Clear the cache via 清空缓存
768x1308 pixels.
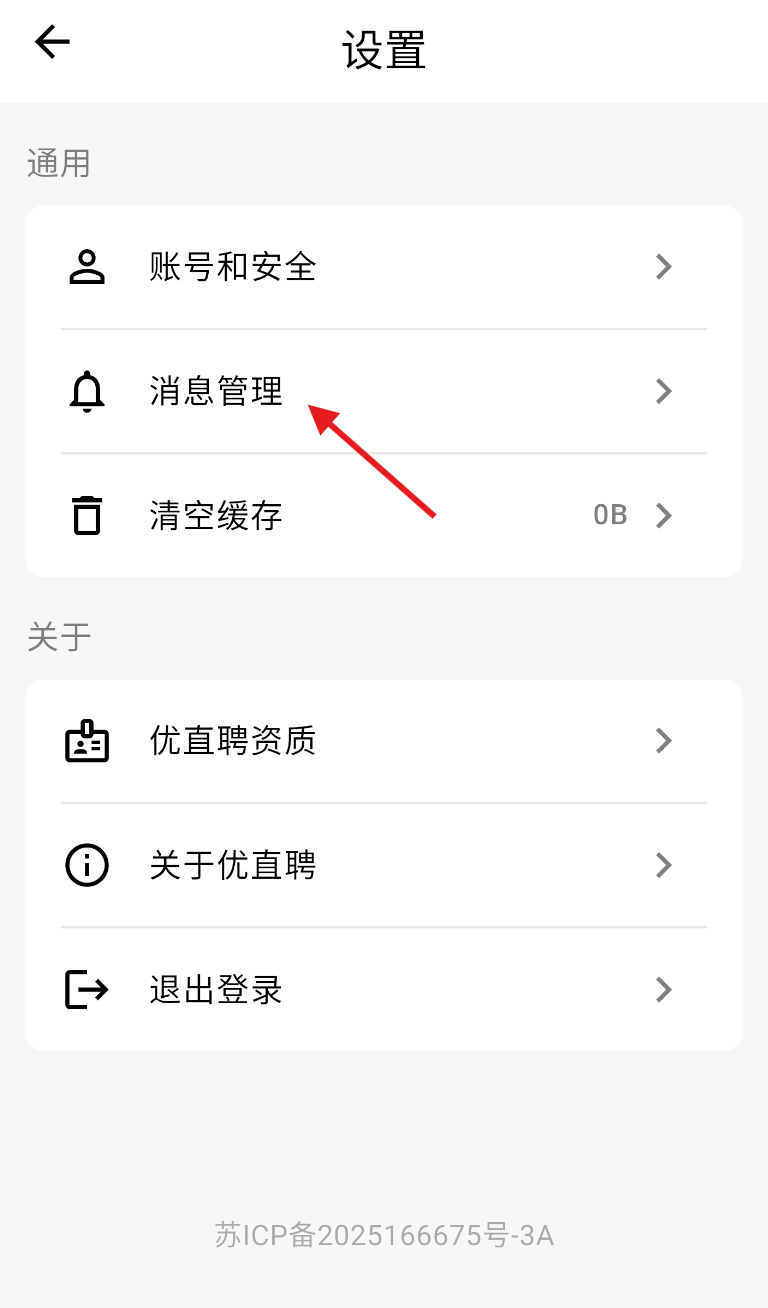[384, 515]
